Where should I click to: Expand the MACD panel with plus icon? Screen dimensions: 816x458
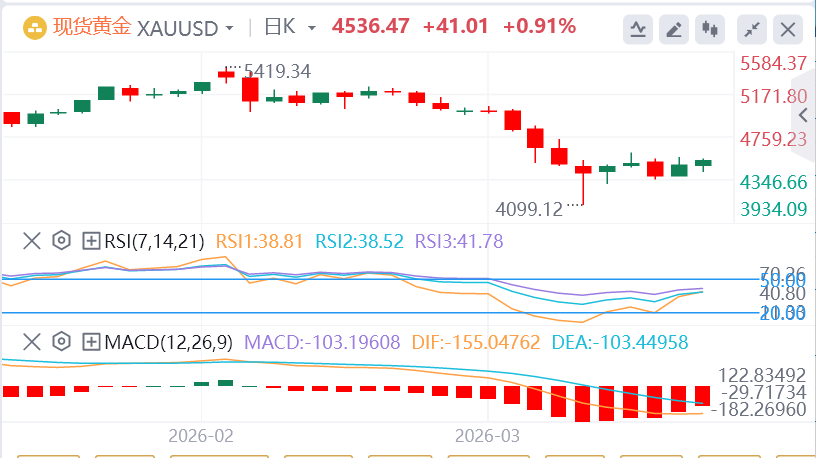[91, 342]
